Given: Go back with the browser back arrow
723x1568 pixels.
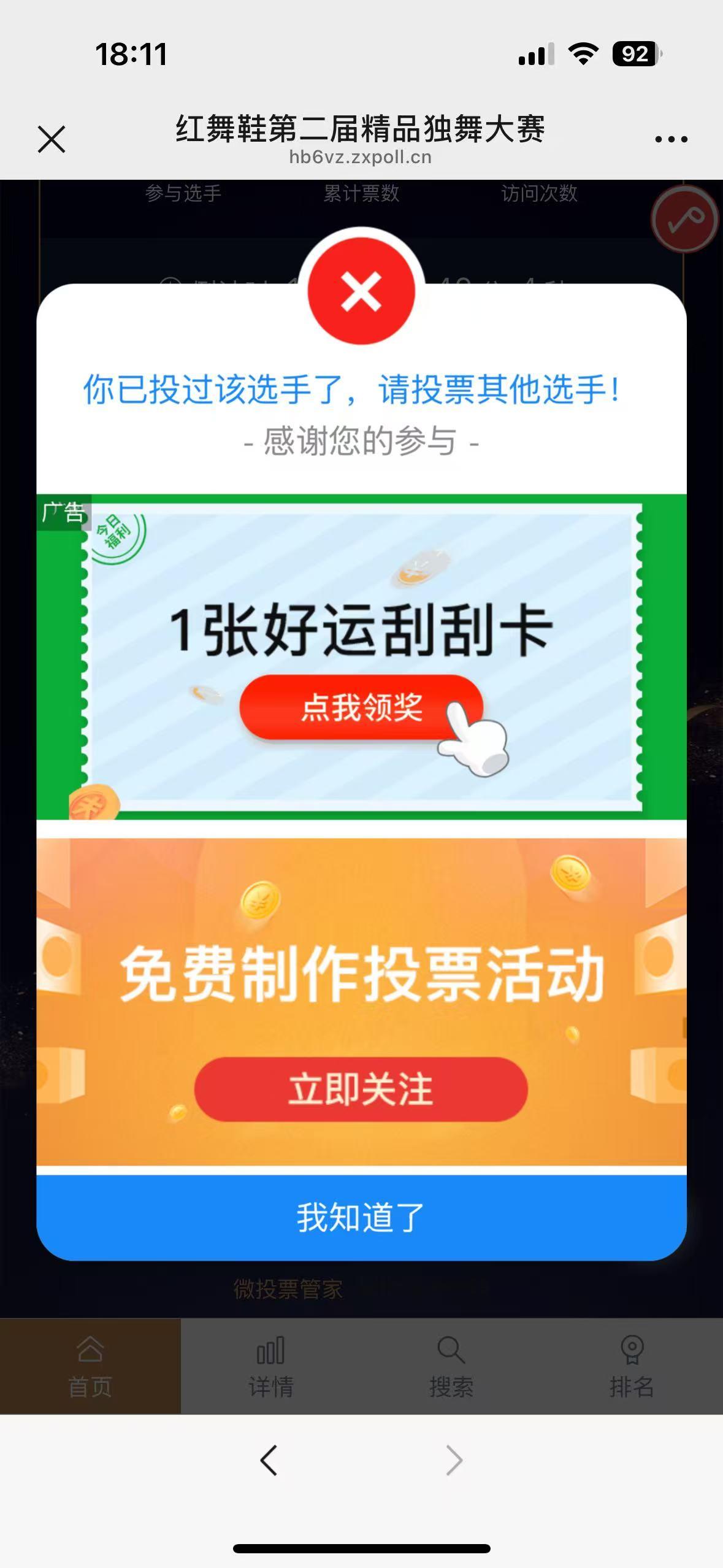Looking at the screenshot, I should coord(269,1460).
